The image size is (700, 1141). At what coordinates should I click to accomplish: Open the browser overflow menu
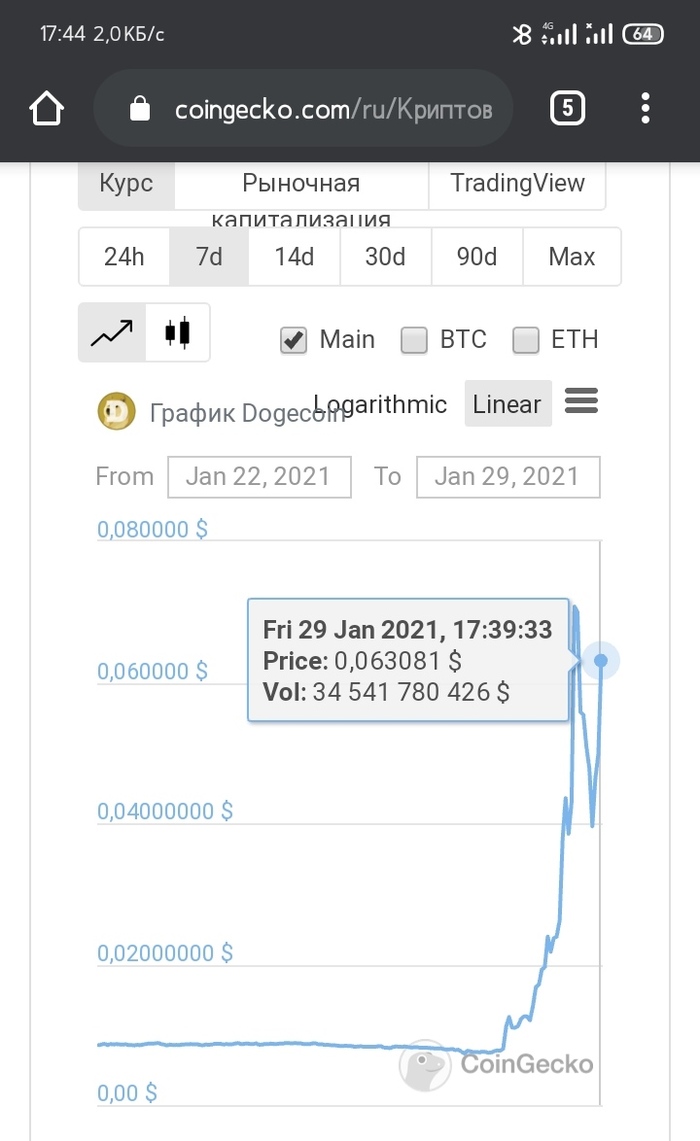[646, 108]
